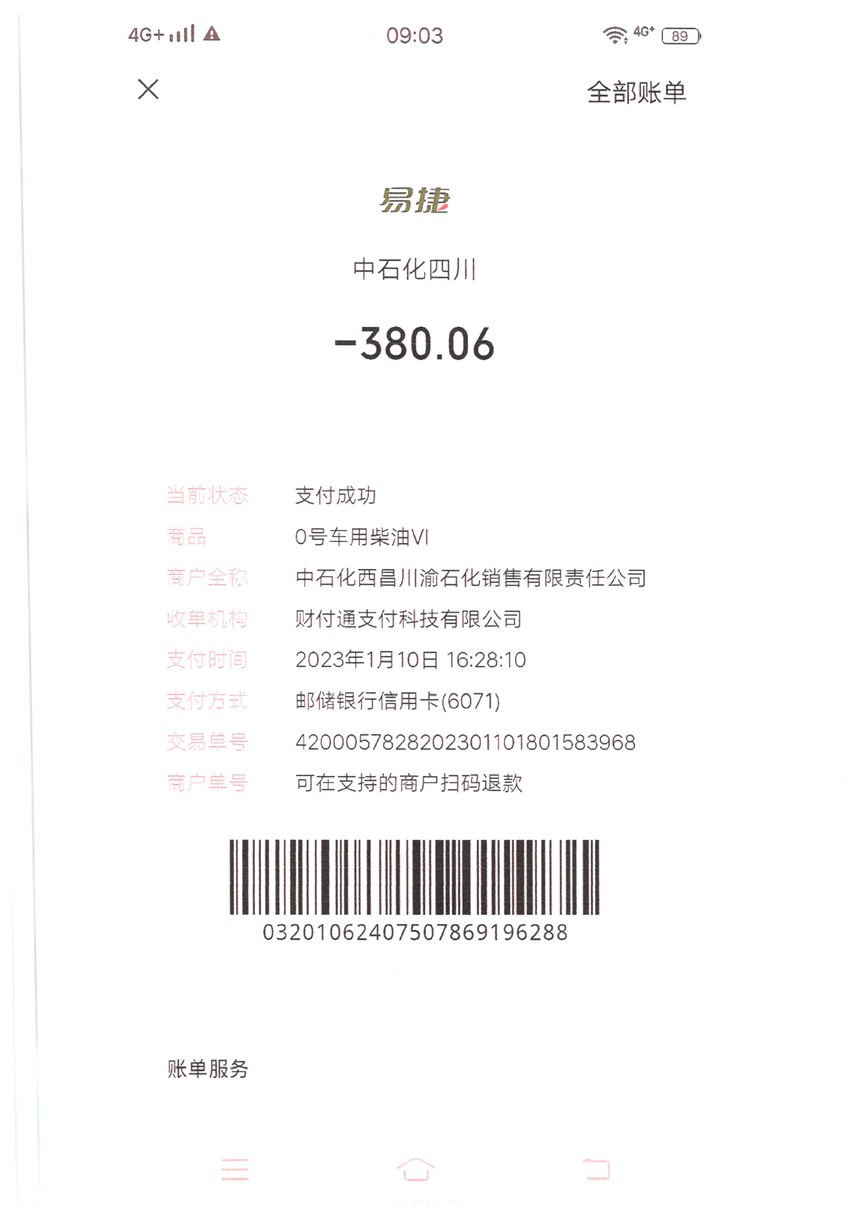Tap the system back button
Screen dimensions: 860x1219
tap(597, 1169)
